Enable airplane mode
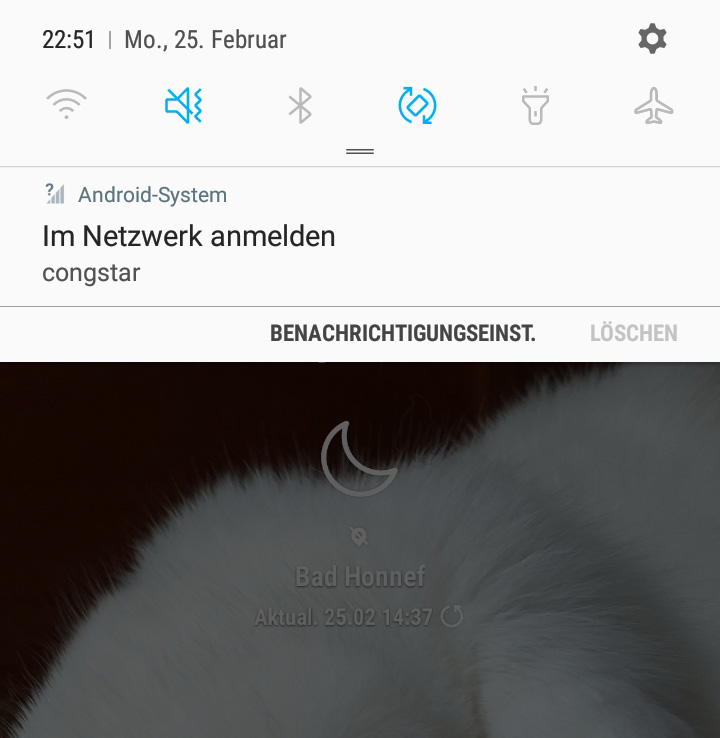The image size is (720, 738). tap(653, 105)
